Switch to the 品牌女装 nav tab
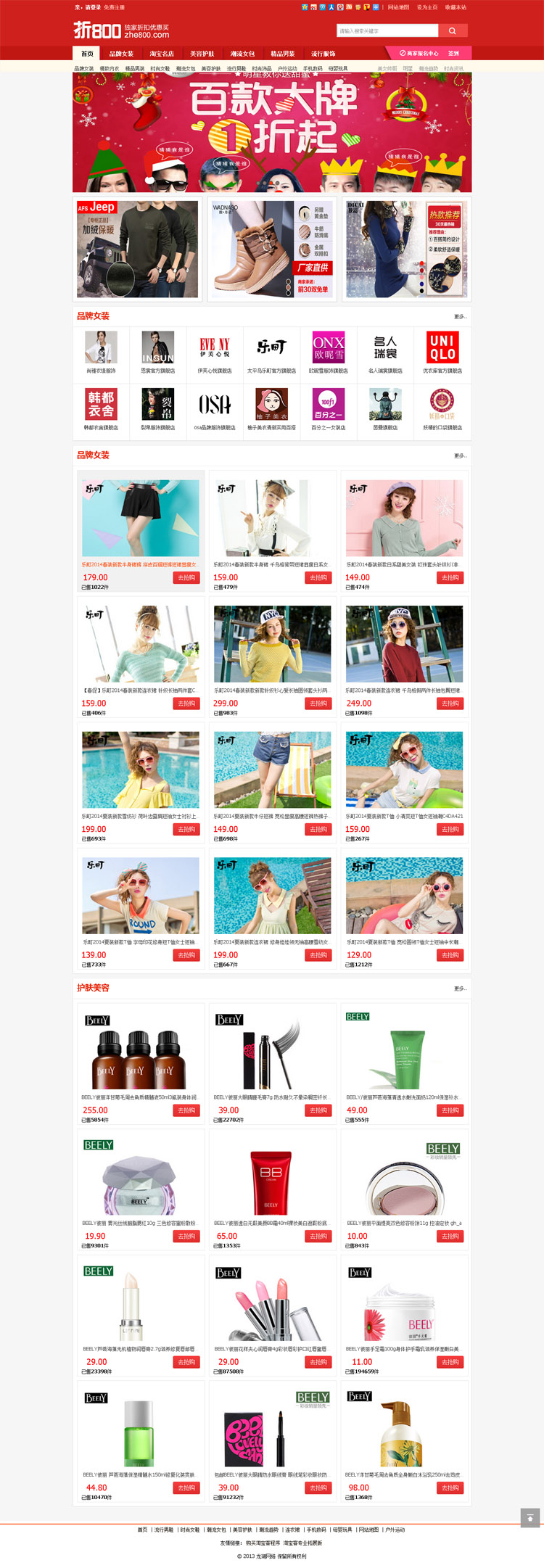The width and height of the screenshot is (544, 1568). coord(121,54)
